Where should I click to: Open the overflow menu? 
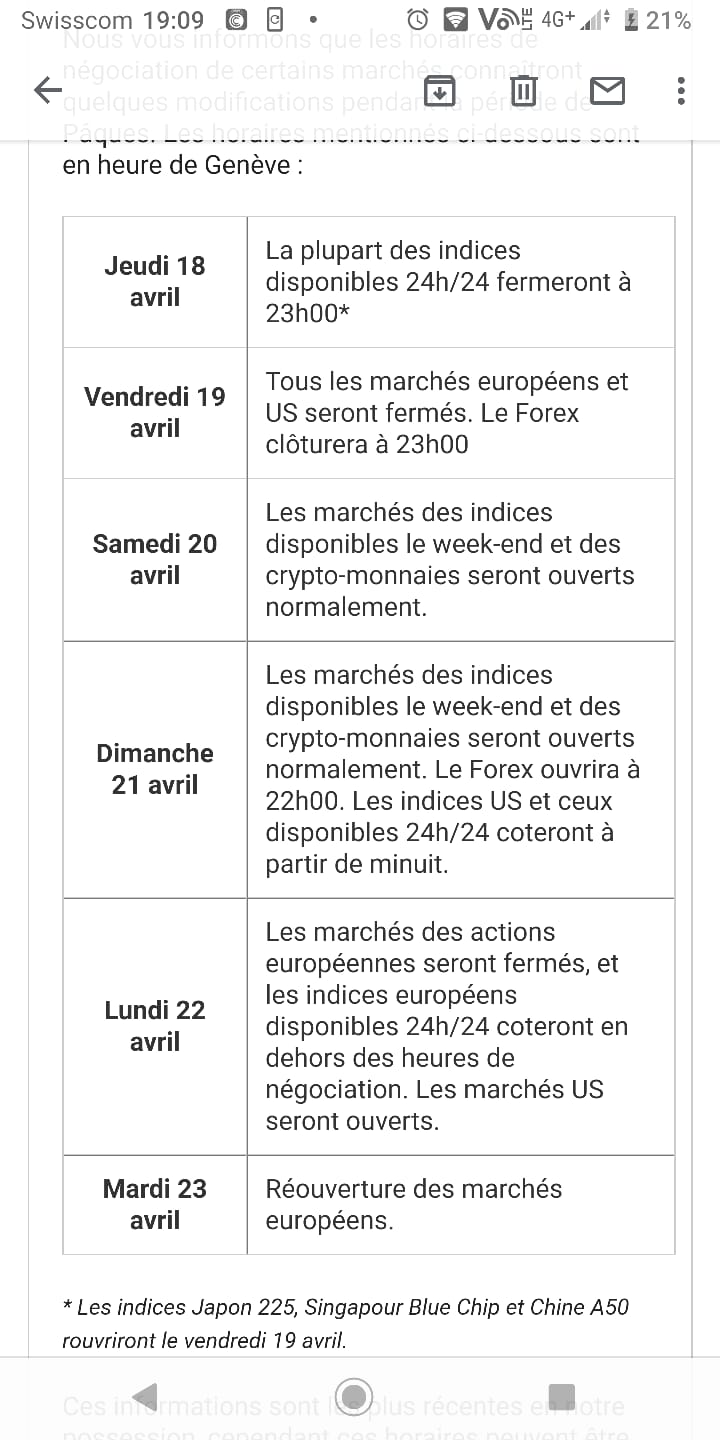click(x=681, y=91)
